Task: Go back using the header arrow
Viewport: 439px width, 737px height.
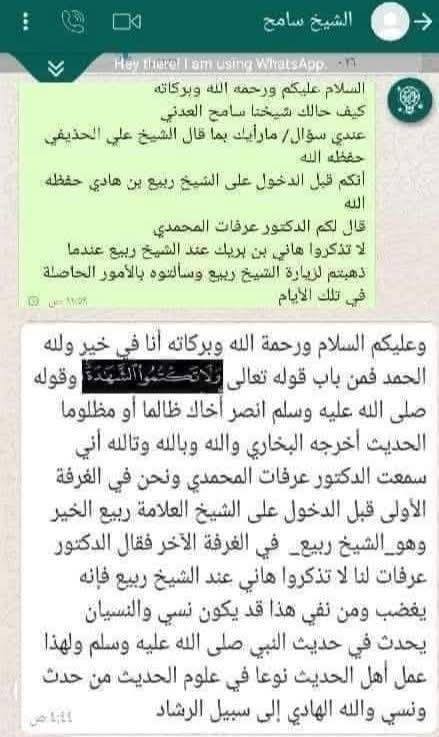Action: coord(423,22)
